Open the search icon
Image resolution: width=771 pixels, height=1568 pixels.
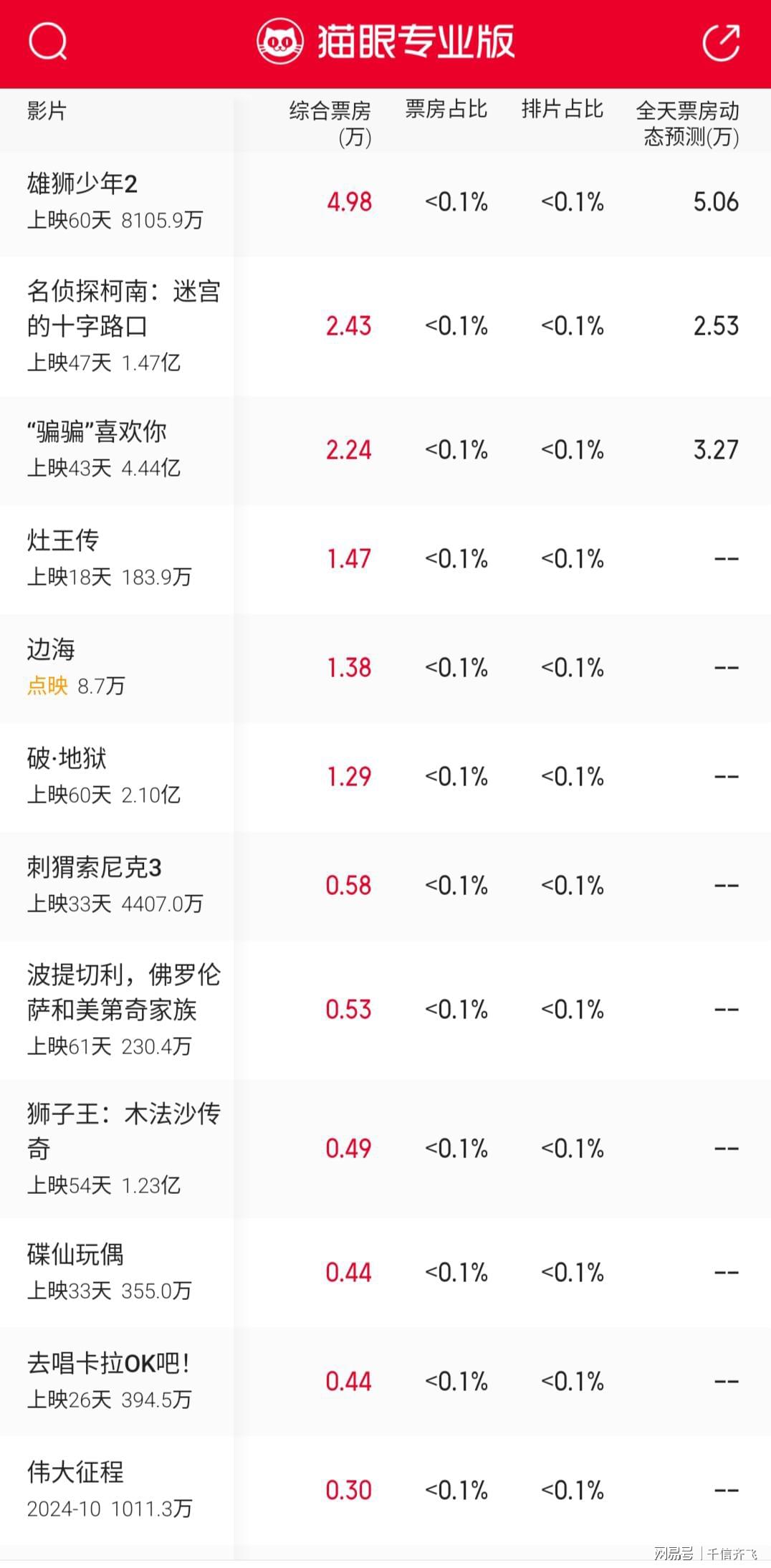click(48, 42)
